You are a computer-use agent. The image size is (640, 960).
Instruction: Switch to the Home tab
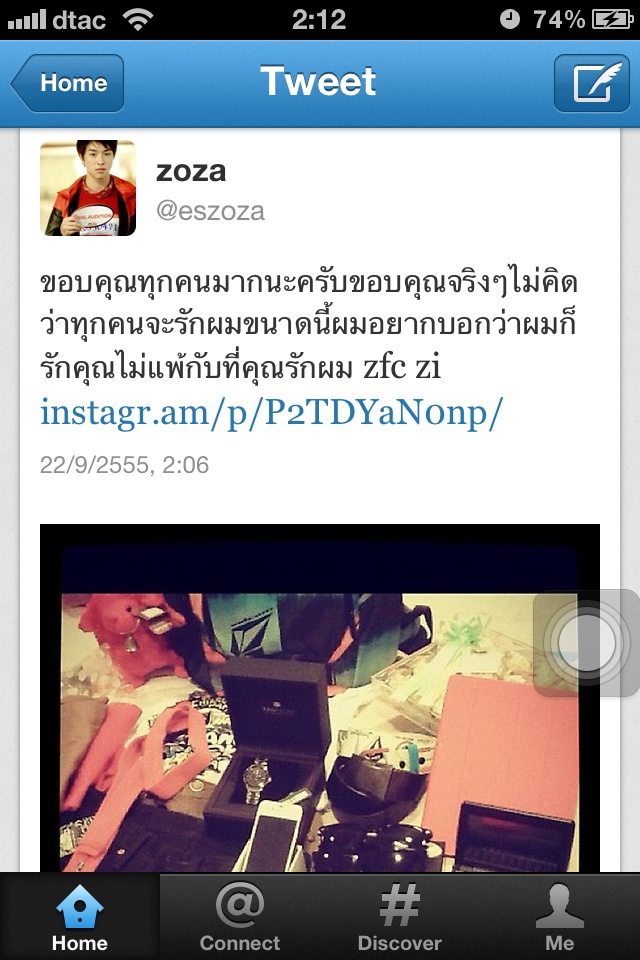[x=80, y=916]
